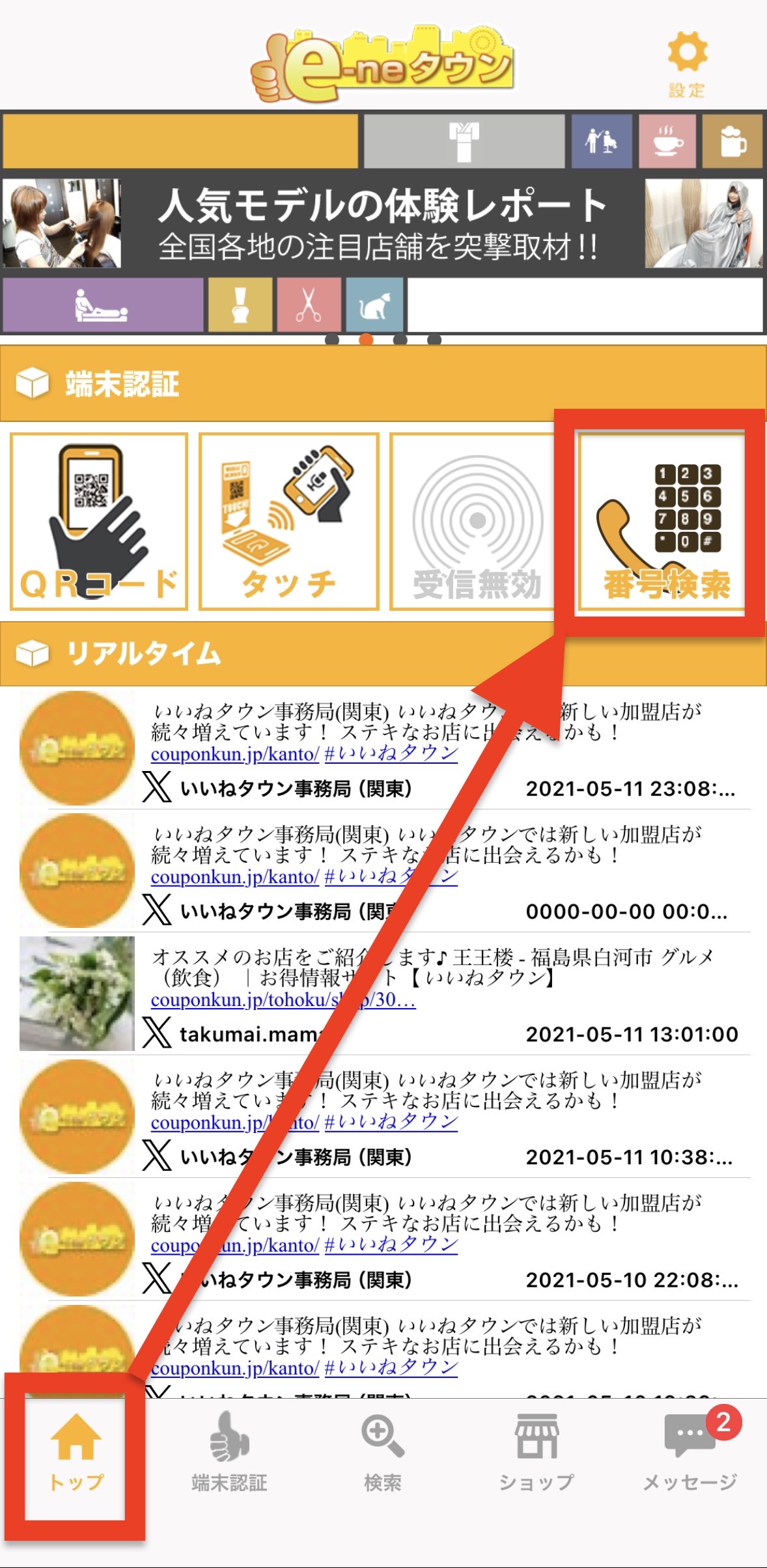Start QRコード device authentication
This screenshot has height=1568, width=767.
[x=99, y=522]
